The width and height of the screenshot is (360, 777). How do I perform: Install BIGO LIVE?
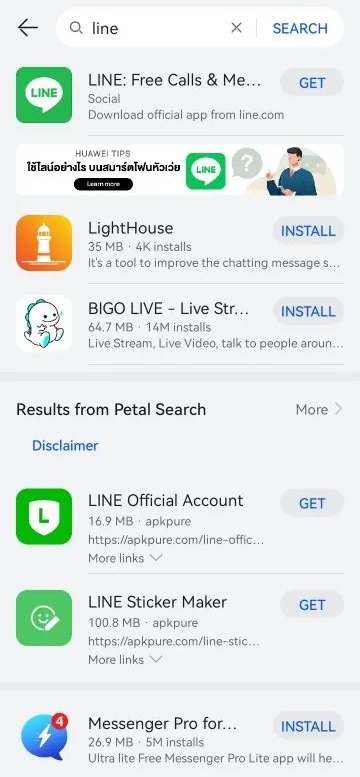click(x=308, y=311)
